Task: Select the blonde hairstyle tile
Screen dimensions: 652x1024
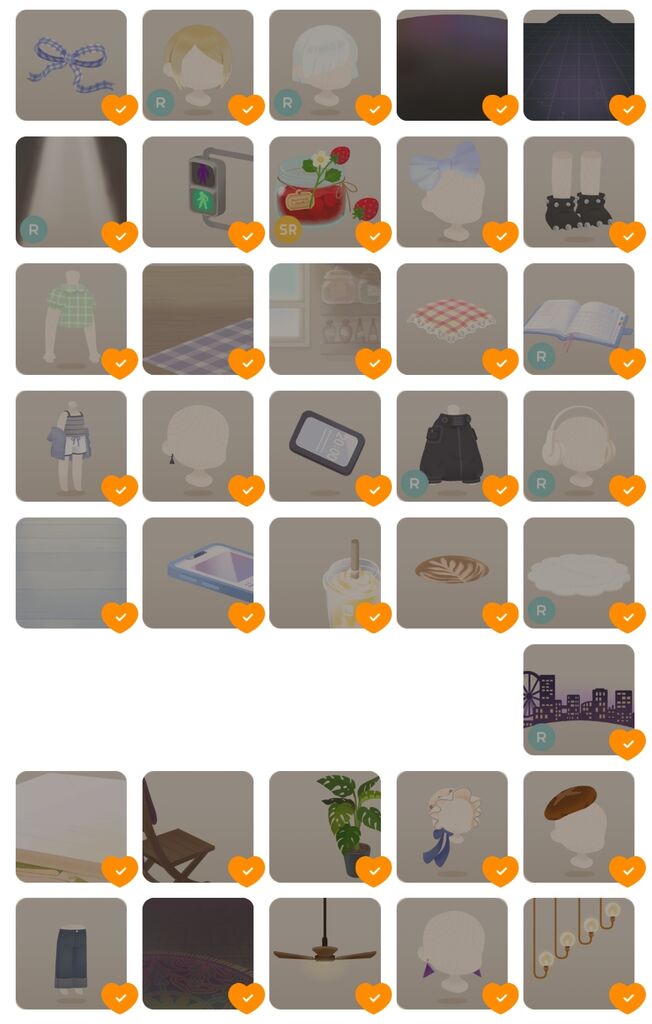Action: click(x=197, y=64)
